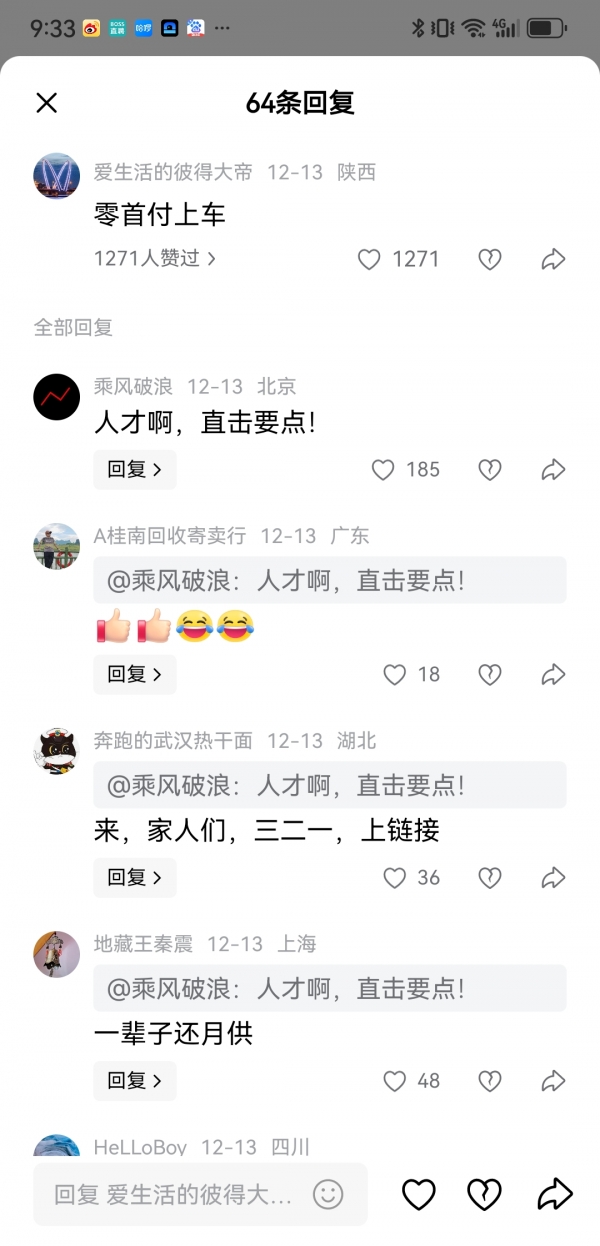The image size is (600, 1246).
Task: Open 爱生活的彼得大帝's profile avatar
Action: [56, 177]
